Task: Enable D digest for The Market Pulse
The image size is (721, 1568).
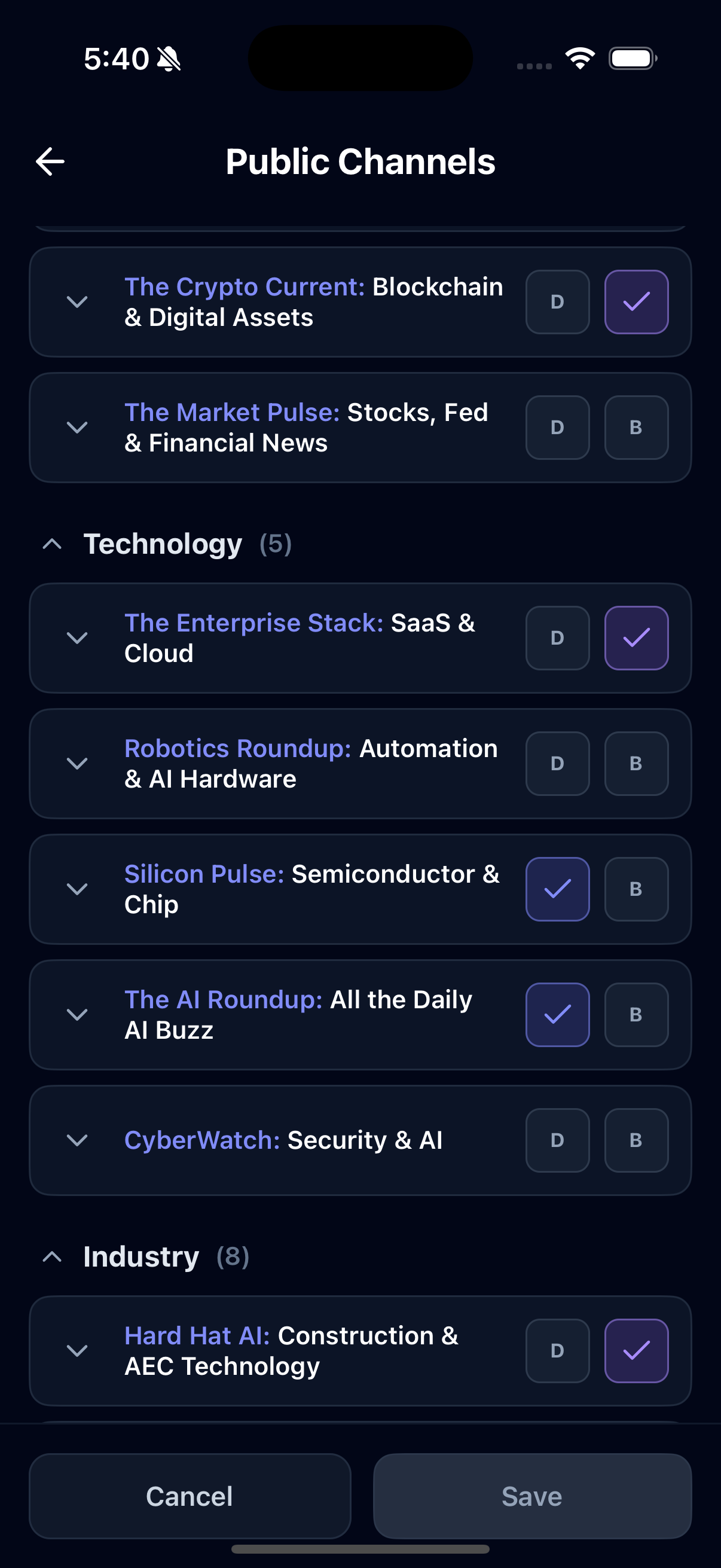Action: (557, 428)
